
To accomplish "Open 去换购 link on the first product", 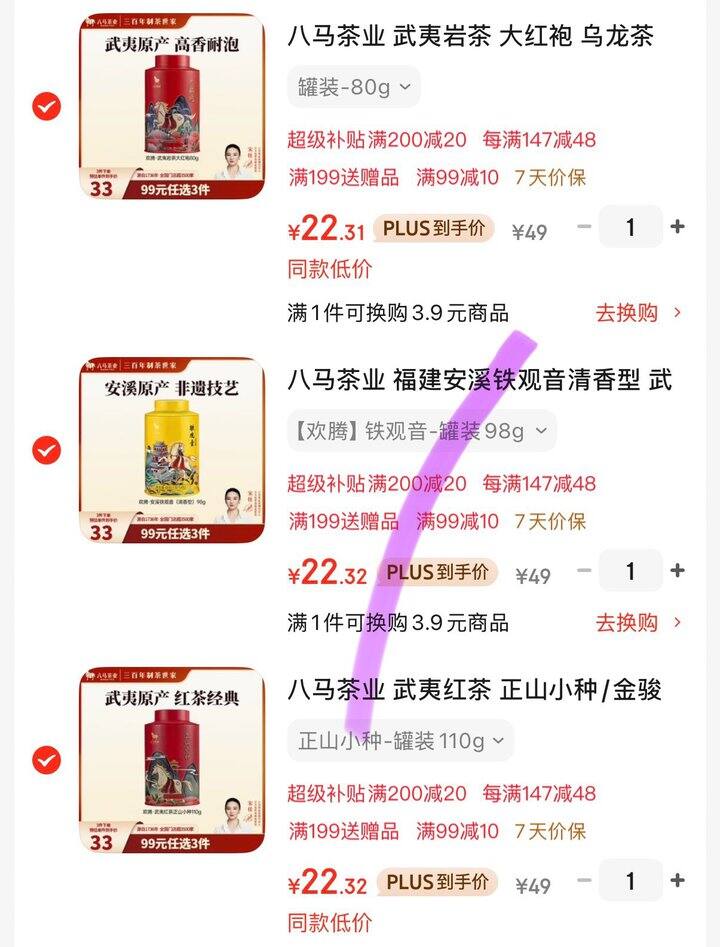I will coord(628,312).
